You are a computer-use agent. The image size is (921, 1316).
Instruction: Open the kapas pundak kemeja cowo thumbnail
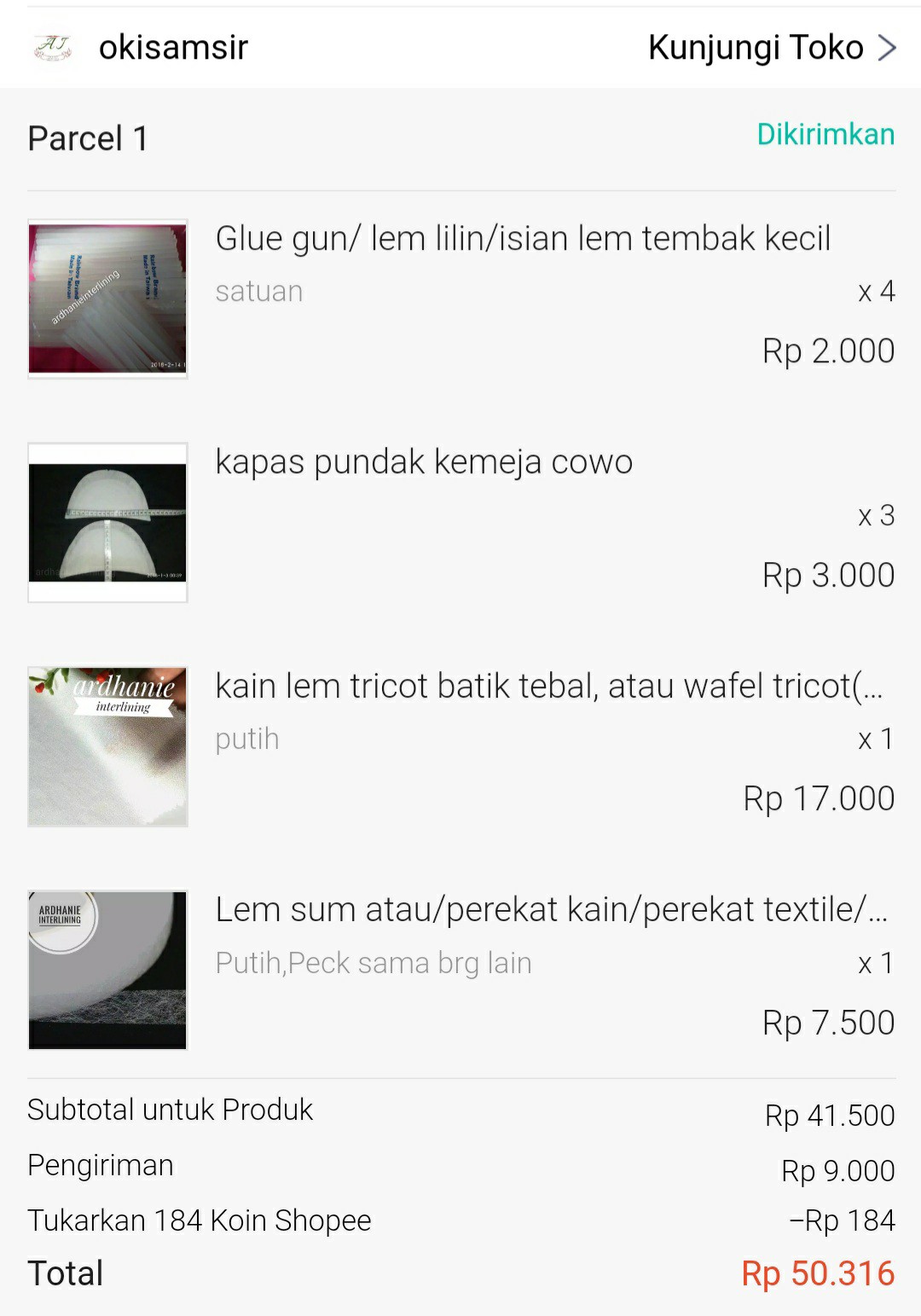(x=107, y=522)
